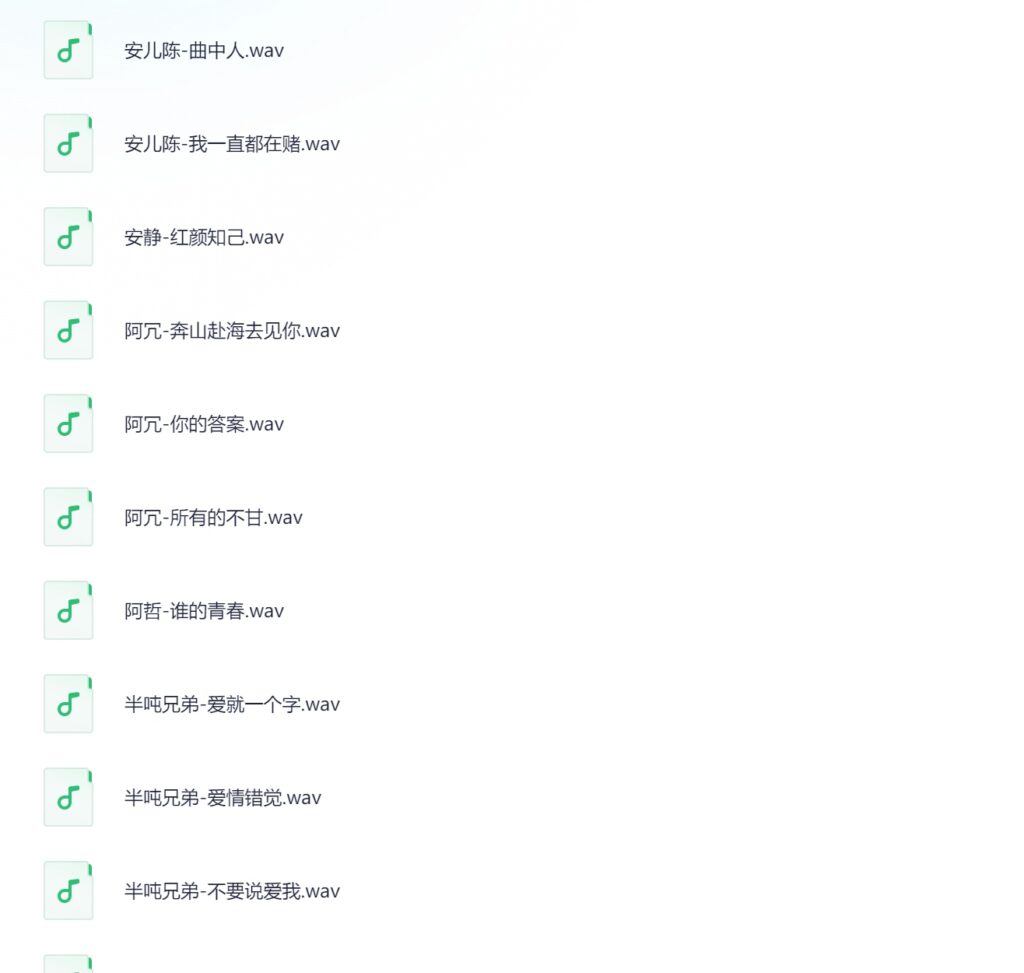Open the file 安静-红颜知己.wav

click(x=204, y=237)
